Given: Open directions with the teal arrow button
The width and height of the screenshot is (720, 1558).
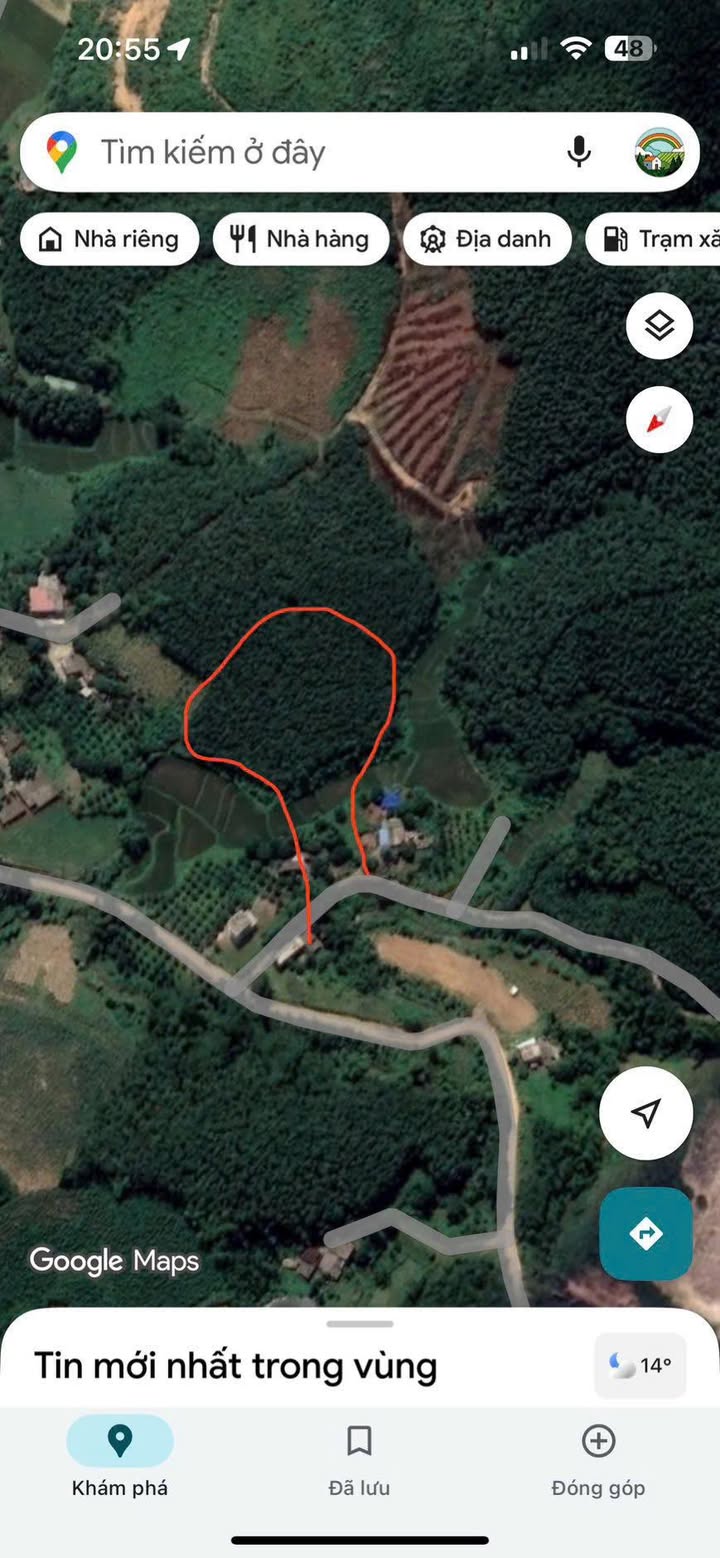Looking at the screenshot, I should [x=646, y=1233].
